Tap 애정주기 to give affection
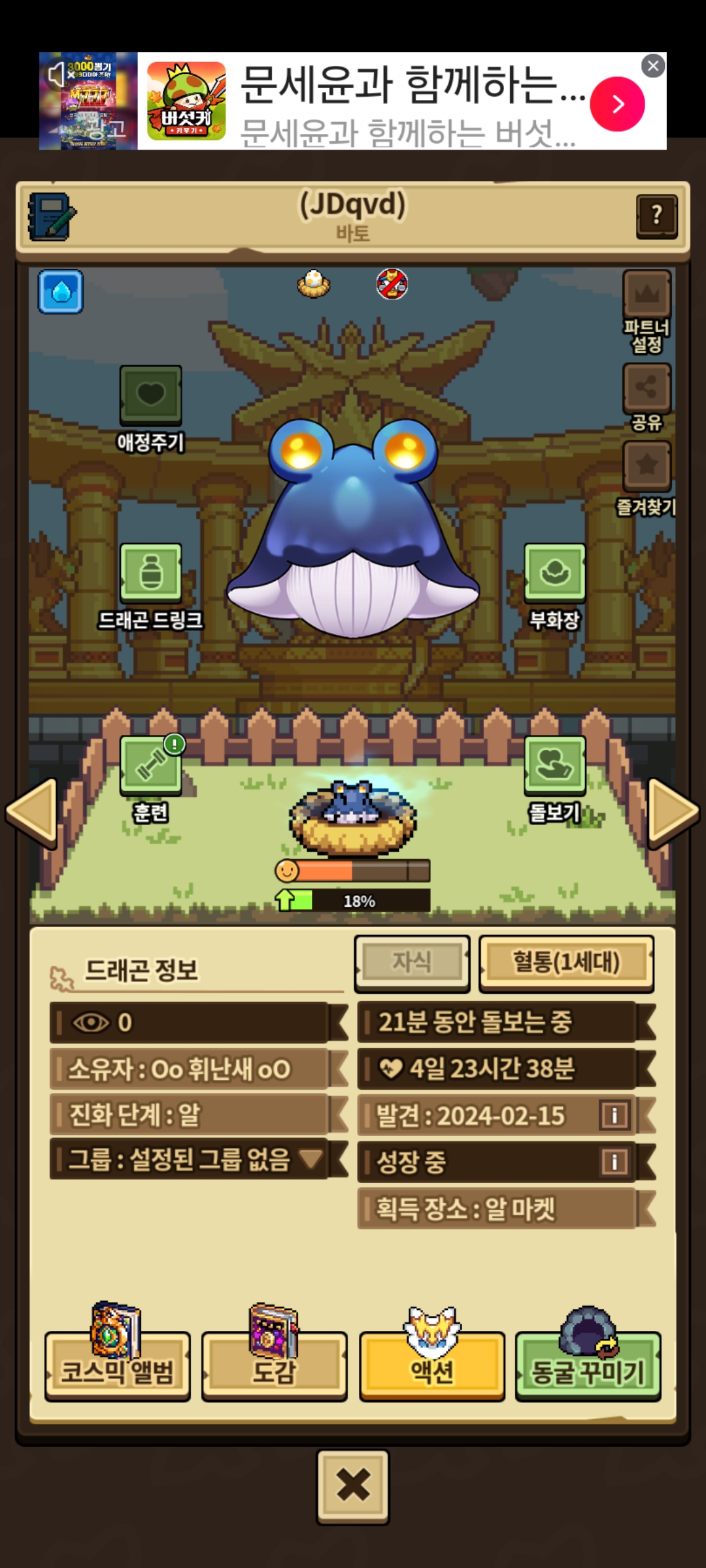The image size is (706, 1568). (150, 396)
